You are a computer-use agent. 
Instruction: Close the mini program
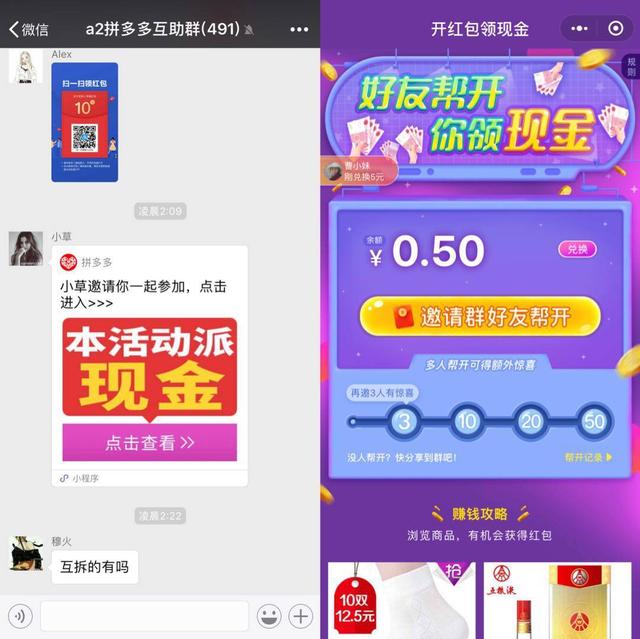[615, 28]
